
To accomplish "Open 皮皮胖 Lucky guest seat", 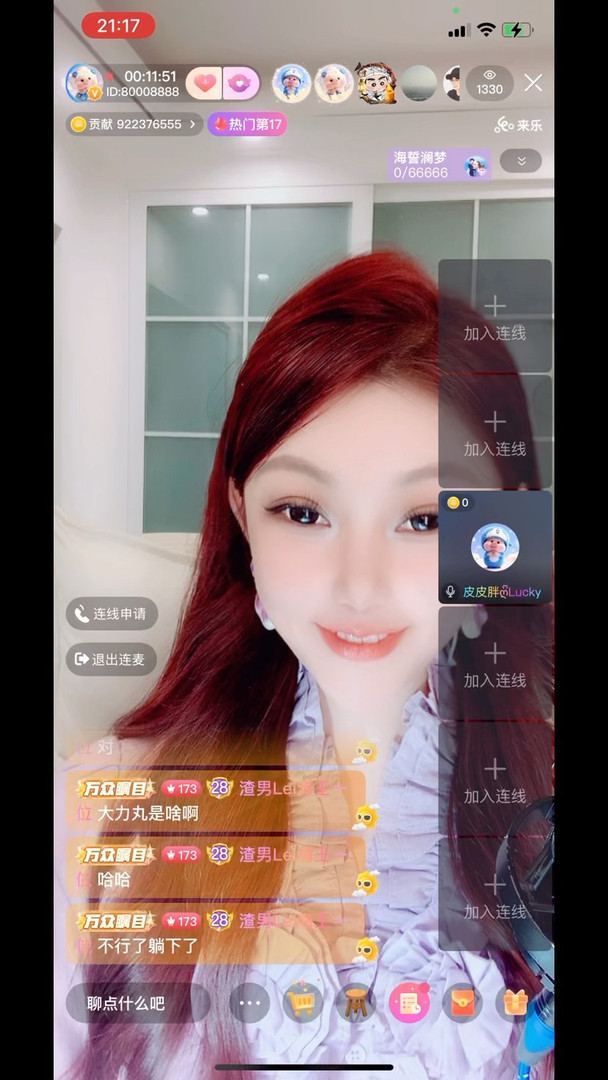I will [495, 548].
